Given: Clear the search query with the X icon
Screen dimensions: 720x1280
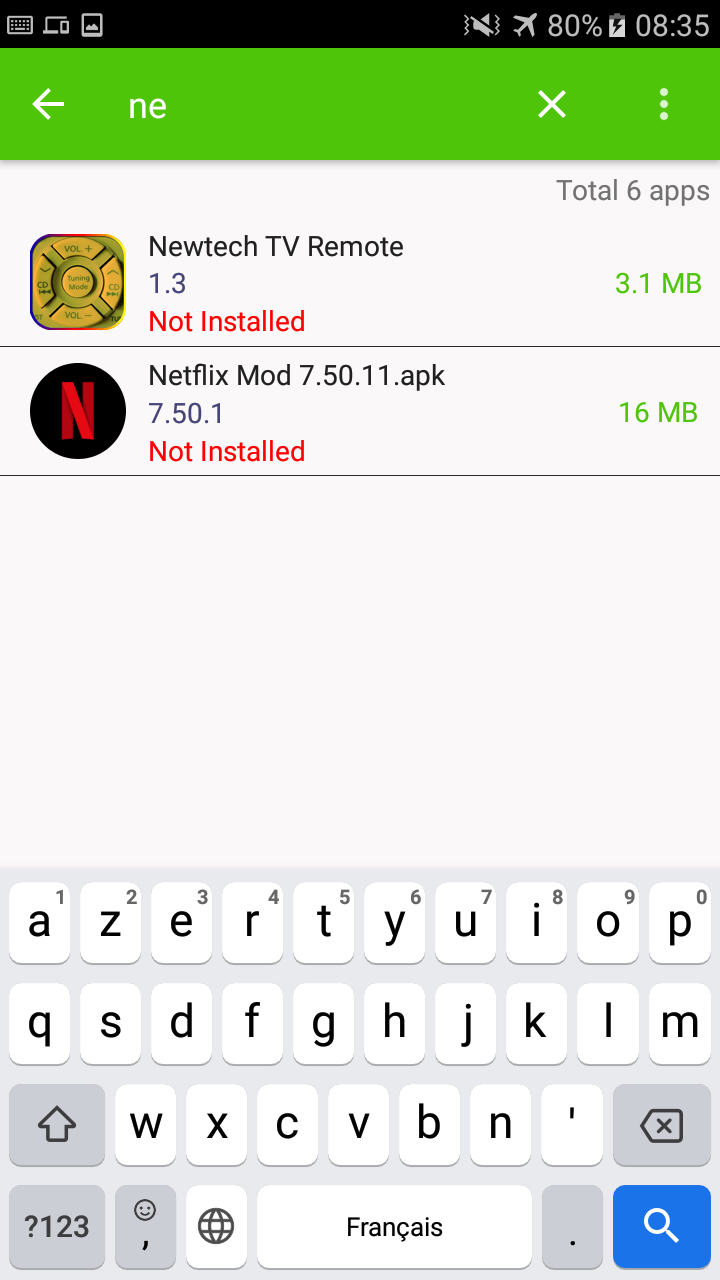Looking at the screenshot, I should [x=552, y=103].
